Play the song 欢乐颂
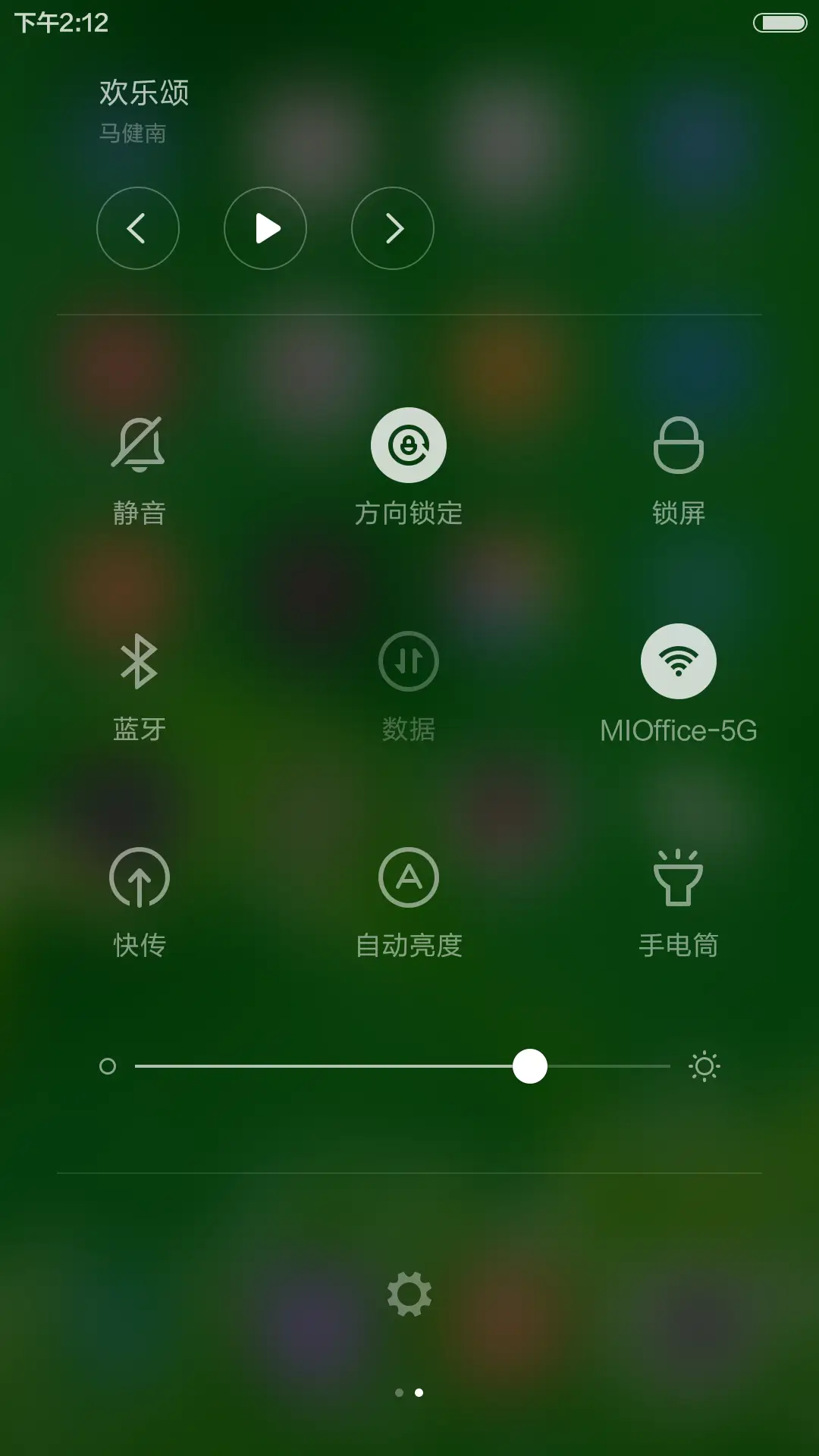This screenshot has width=819, height=1456. [x=265, y=228]
